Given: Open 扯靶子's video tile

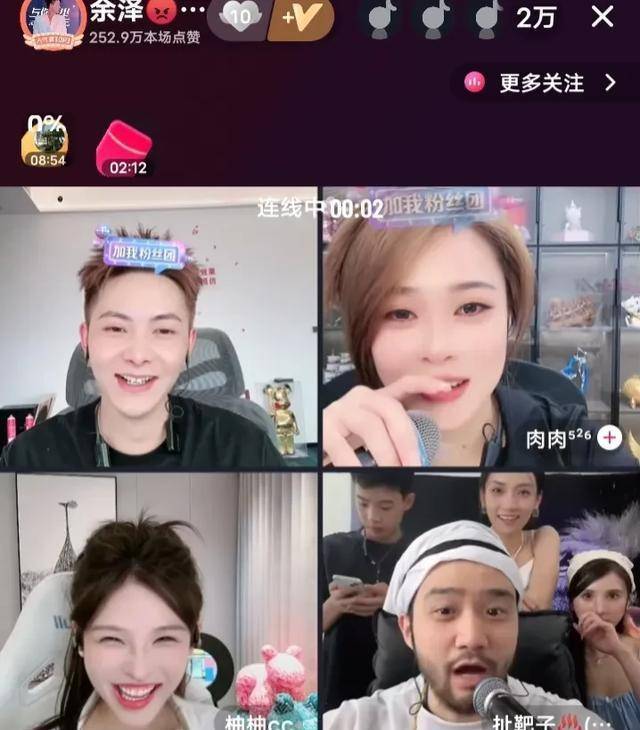Looking at the screenshot, I should coord(480,600).
